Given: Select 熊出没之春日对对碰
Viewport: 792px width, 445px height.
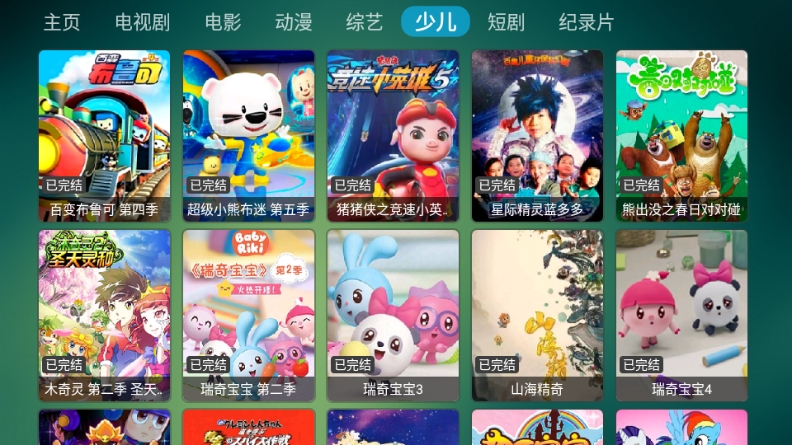Looking at the screenshot, I should [x=681, y=135].
